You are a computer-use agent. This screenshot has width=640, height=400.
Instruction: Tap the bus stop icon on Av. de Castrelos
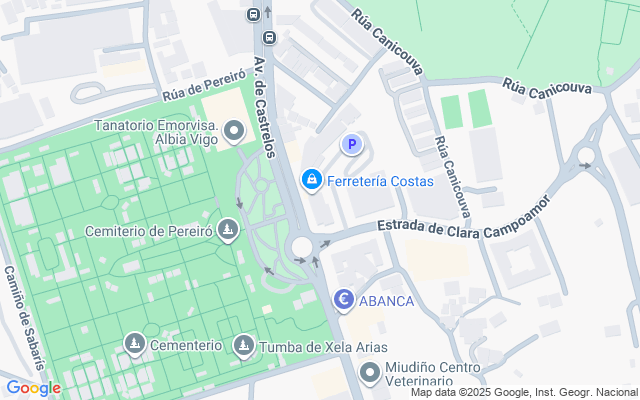[254, 15]
